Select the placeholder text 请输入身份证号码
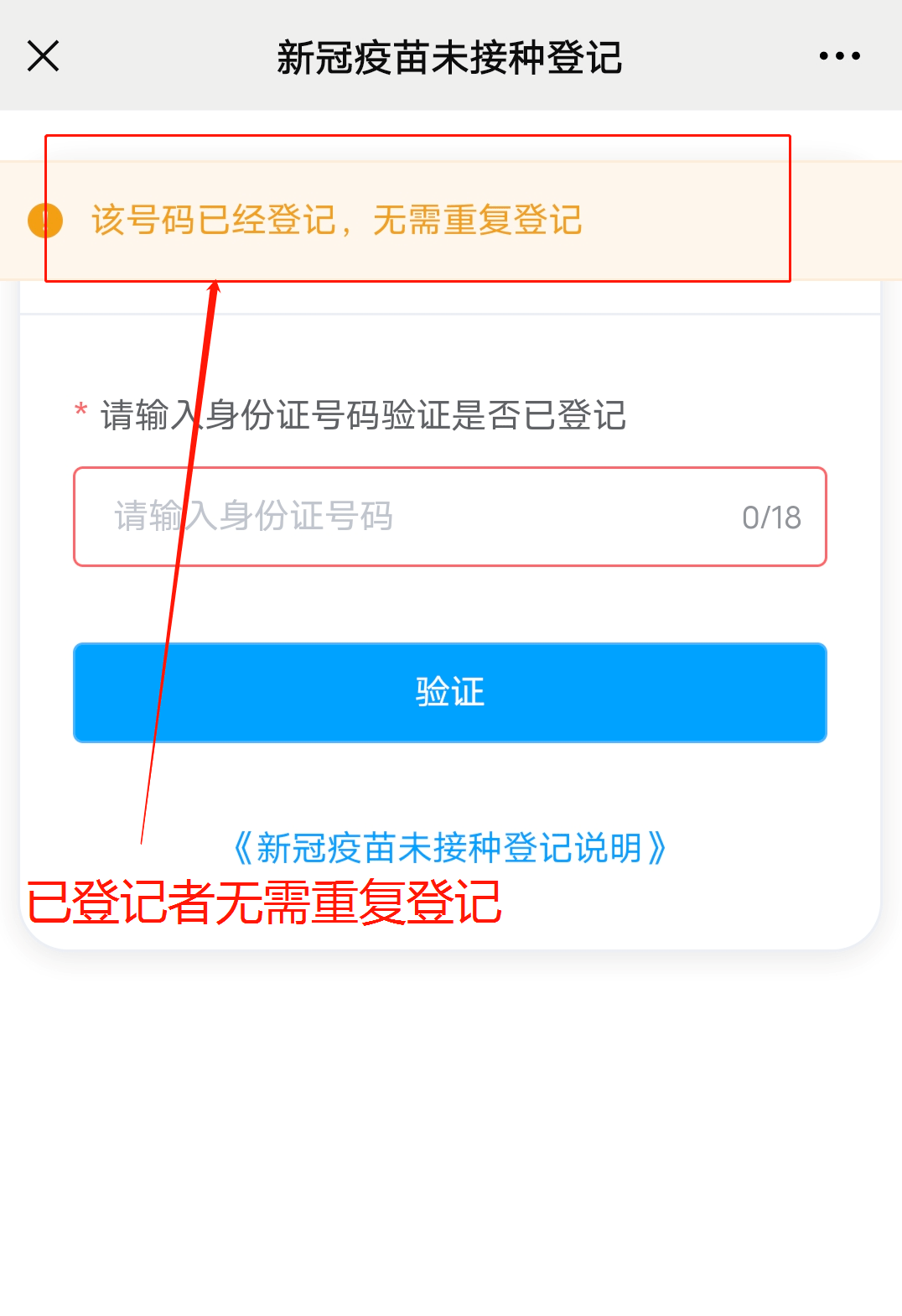 click(x=251, y=517)
